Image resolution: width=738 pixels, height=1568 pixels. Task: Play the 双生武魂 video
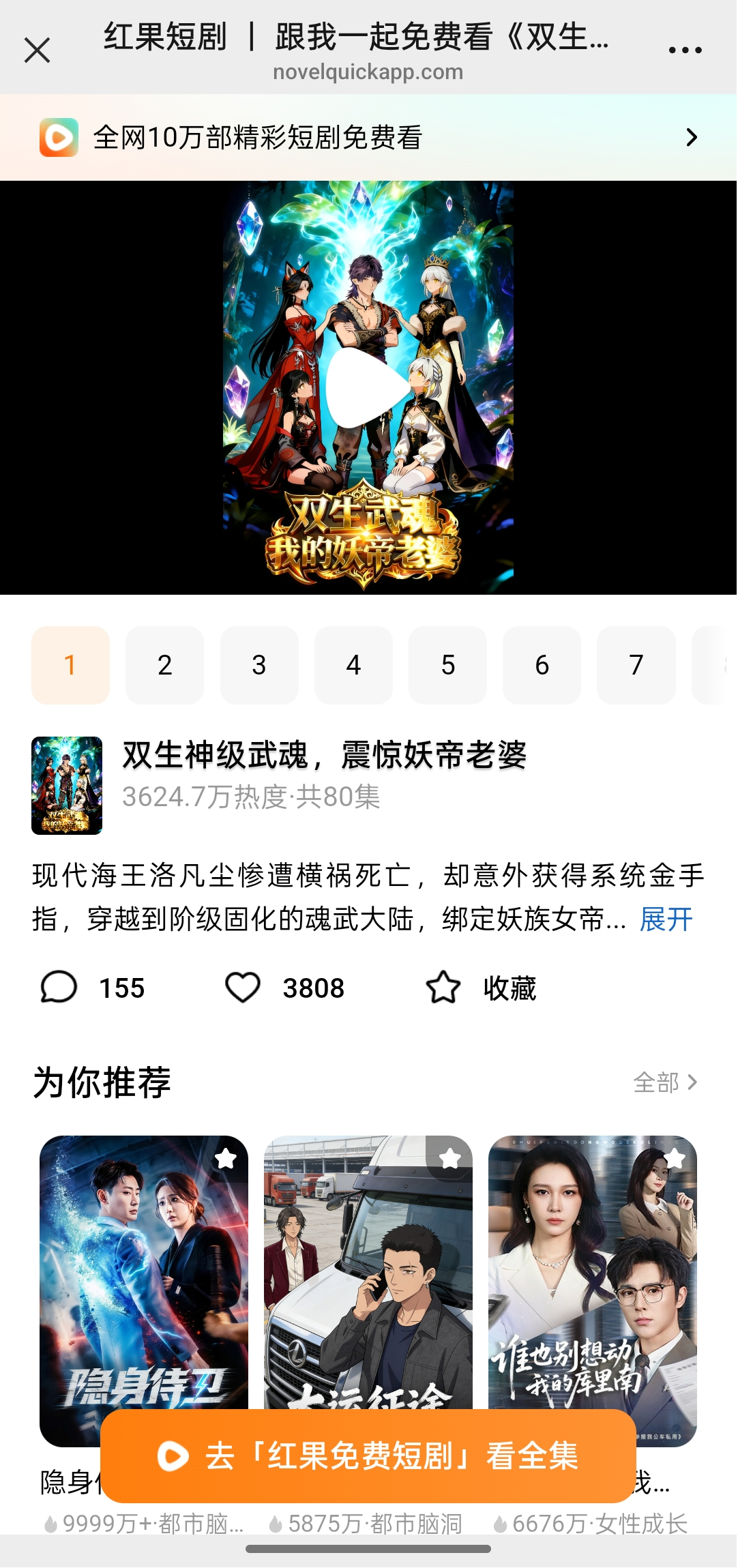367,388
